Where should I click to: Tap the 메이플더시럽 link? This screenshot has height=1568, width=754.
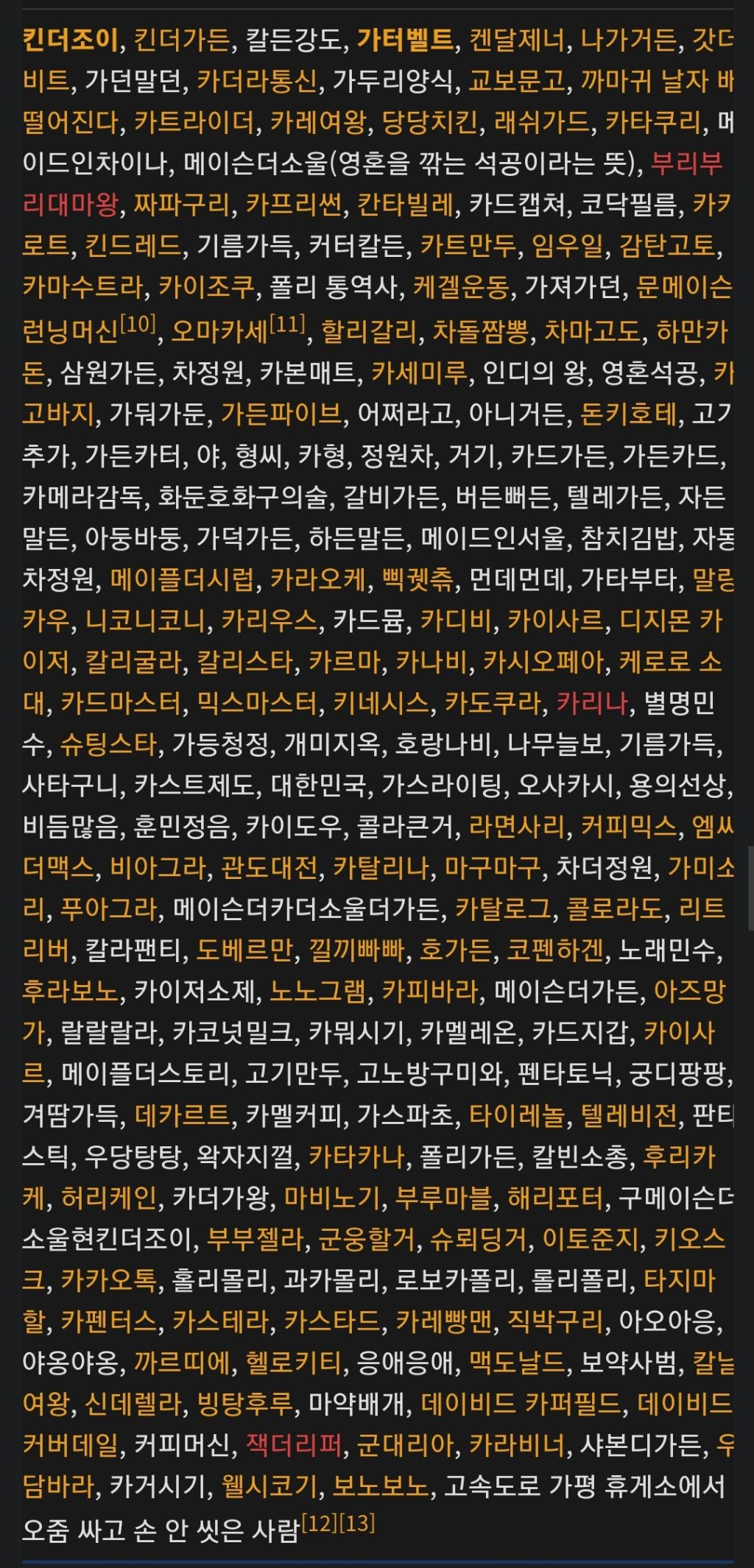[x=183, y=579]
